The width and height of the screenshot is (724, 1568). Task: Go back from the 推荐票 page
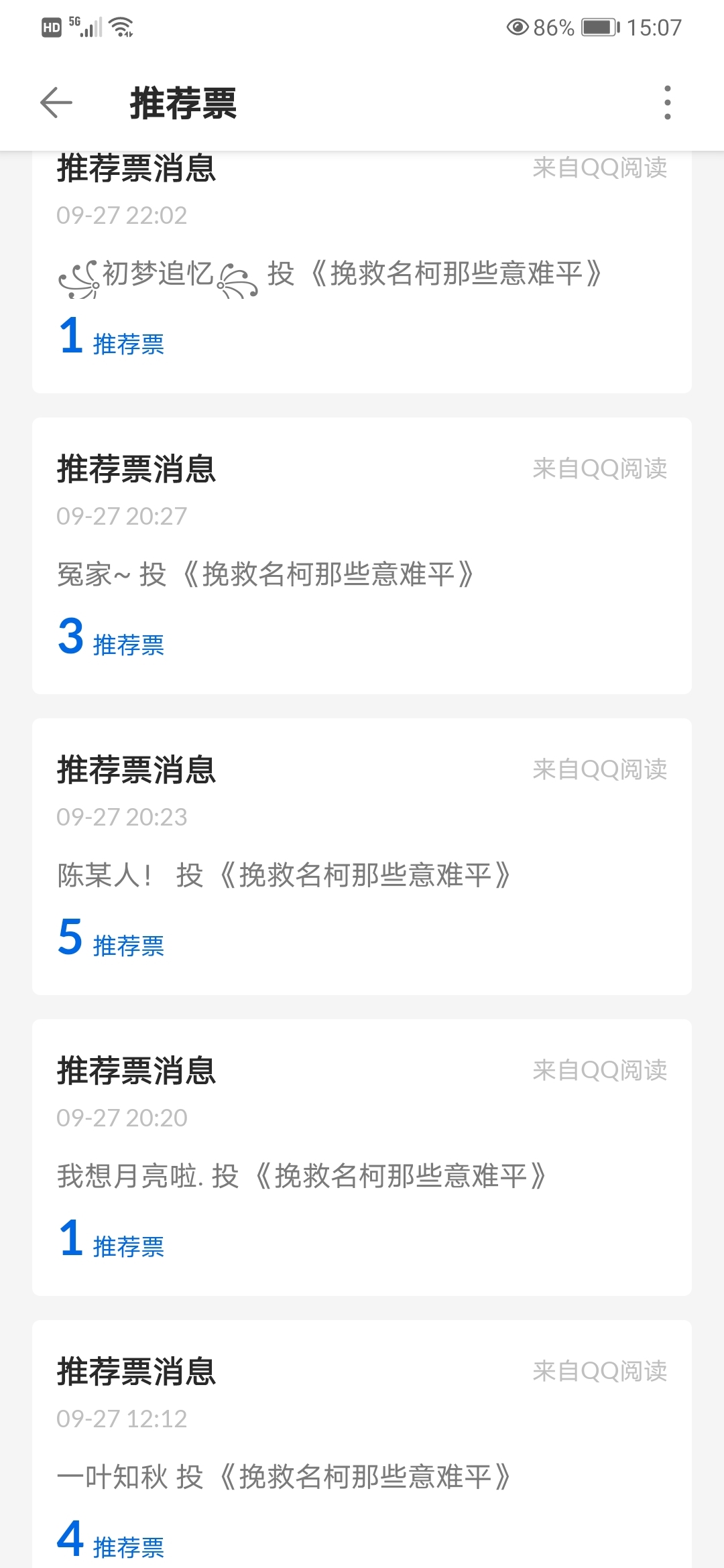[56, 103]
